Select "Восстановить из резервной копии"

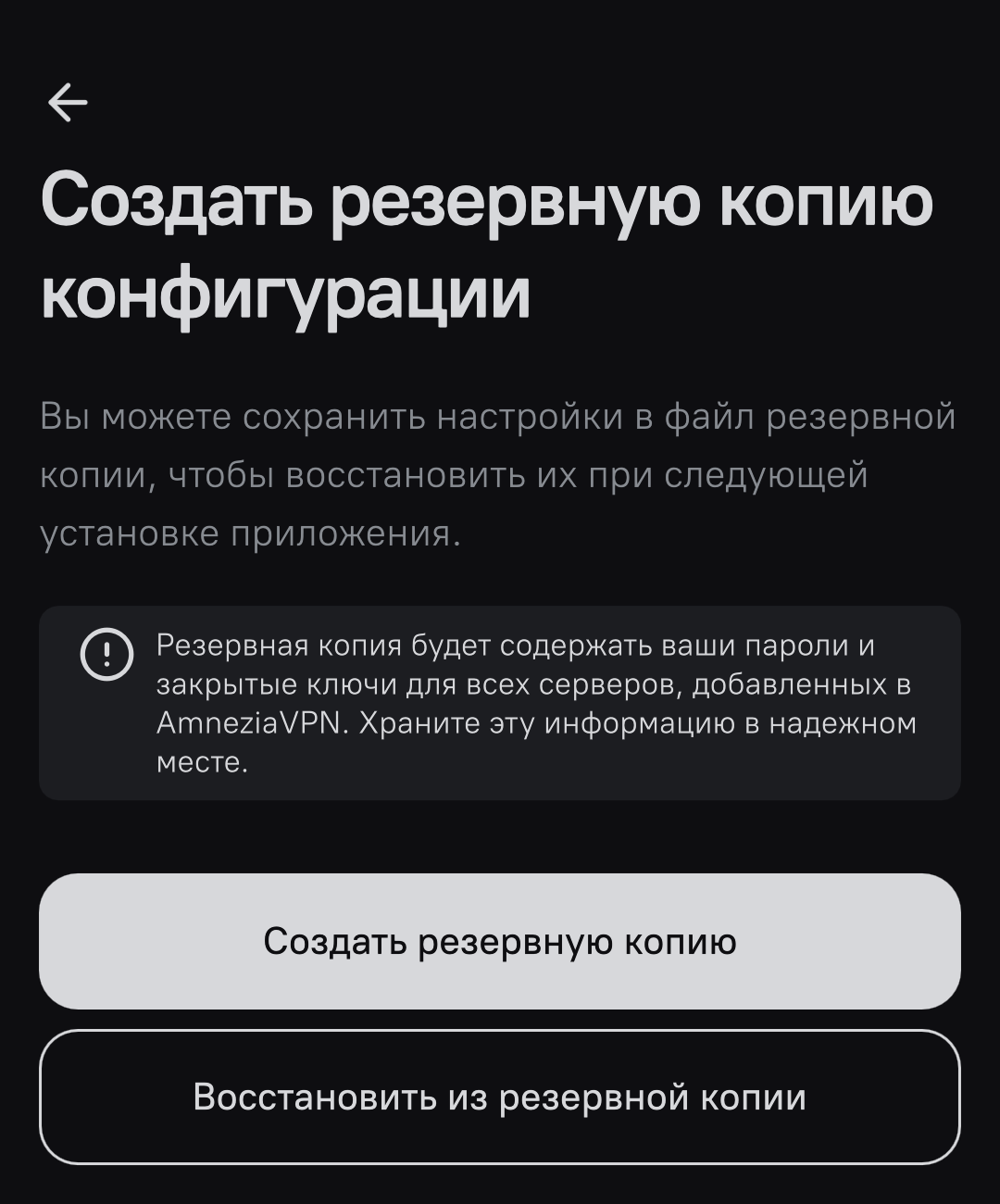coord(500,1097)
